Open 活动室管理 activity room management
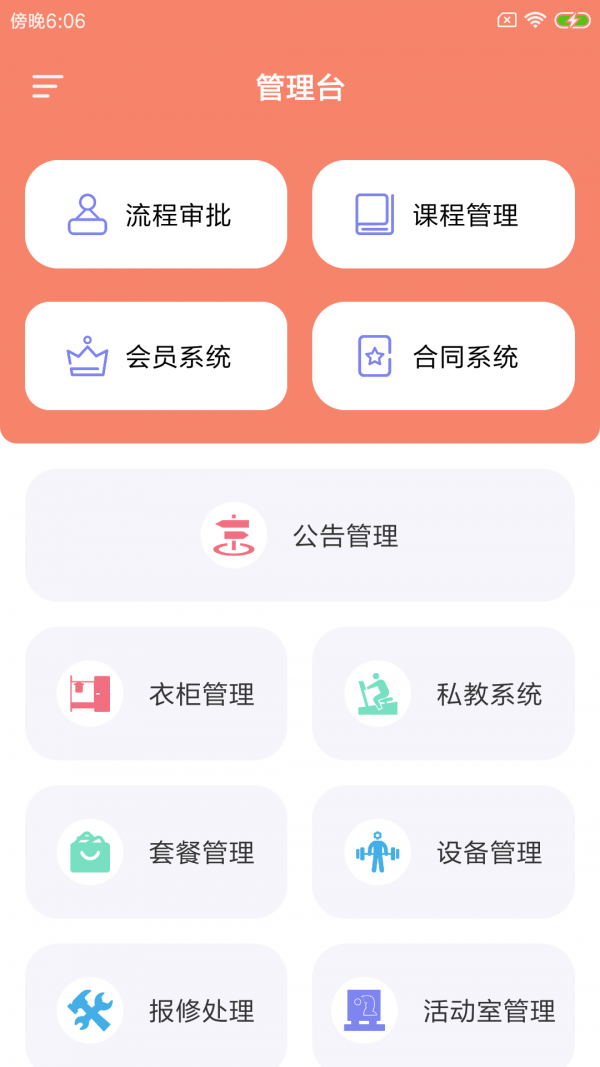Screen dimensions: 600x1067 (443, 1010)
